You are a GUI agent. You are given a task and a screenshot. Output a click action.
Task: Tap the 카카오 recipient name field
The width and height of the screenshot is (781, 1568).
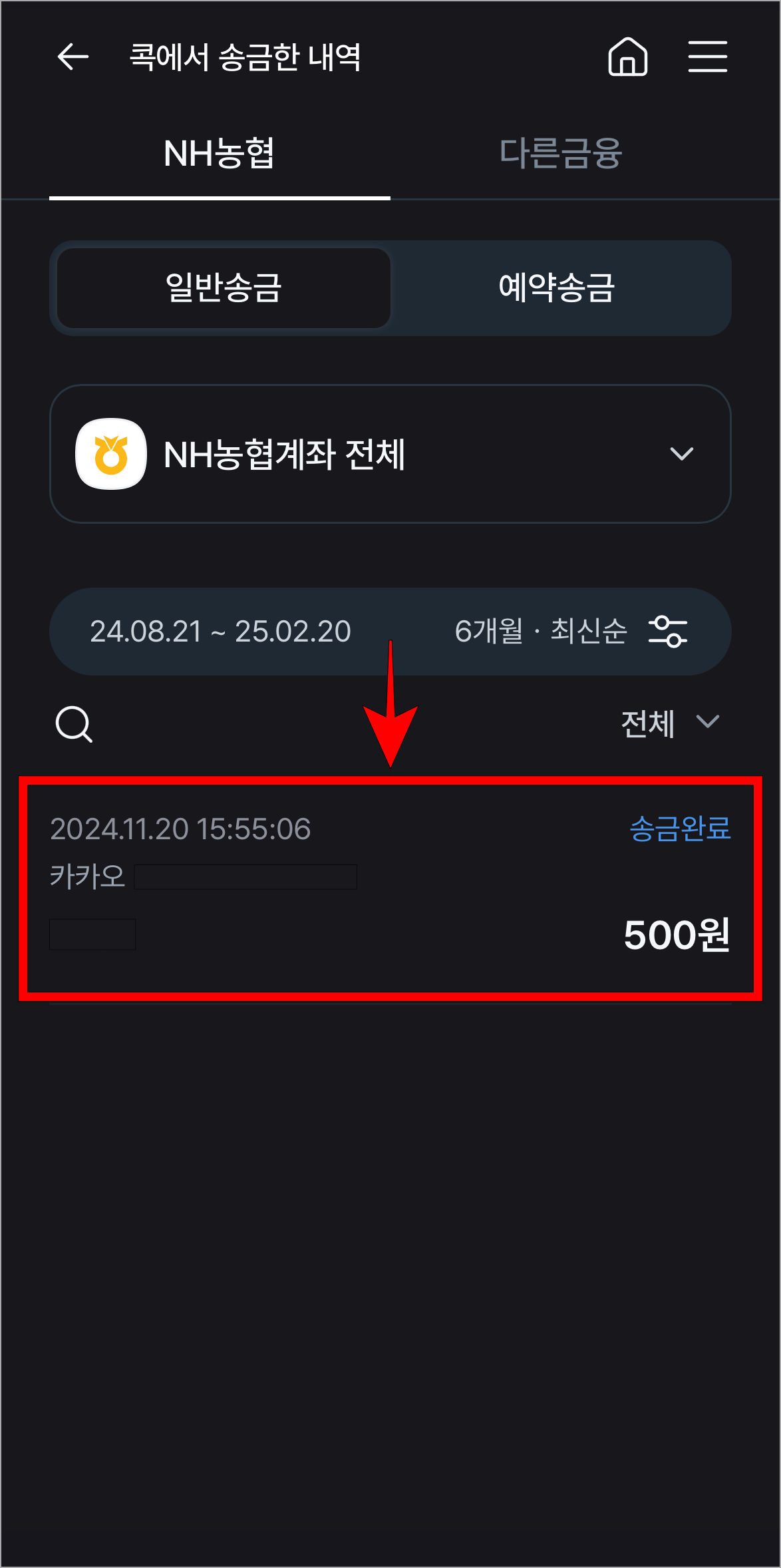[88, 876]
